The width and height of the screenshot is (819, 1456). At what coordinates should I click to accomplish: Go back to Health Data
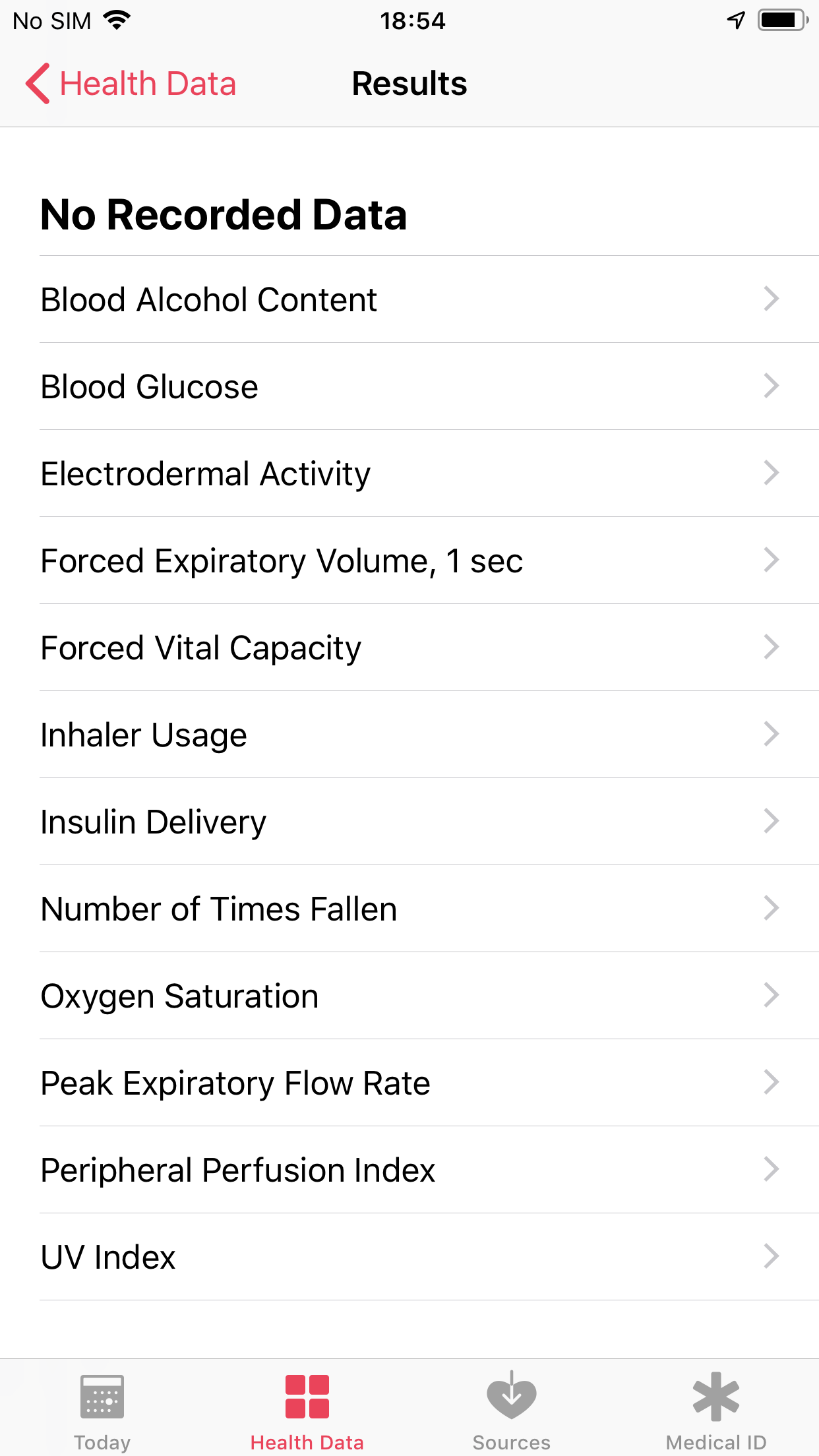[x=131, y=84]
